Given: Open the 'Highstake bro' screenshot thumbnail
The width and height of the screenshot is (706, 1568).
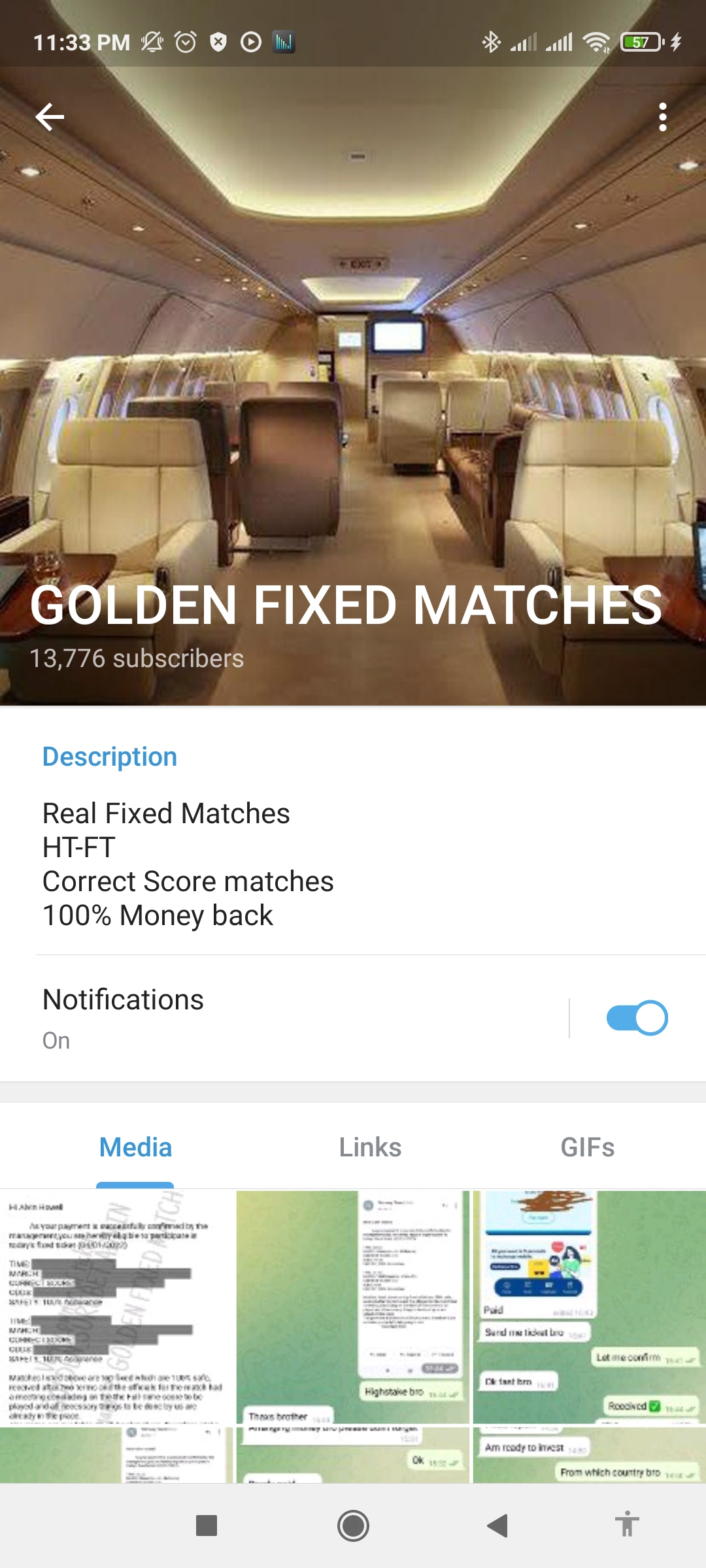Looking at the screenshot, I should [353, 1307].
